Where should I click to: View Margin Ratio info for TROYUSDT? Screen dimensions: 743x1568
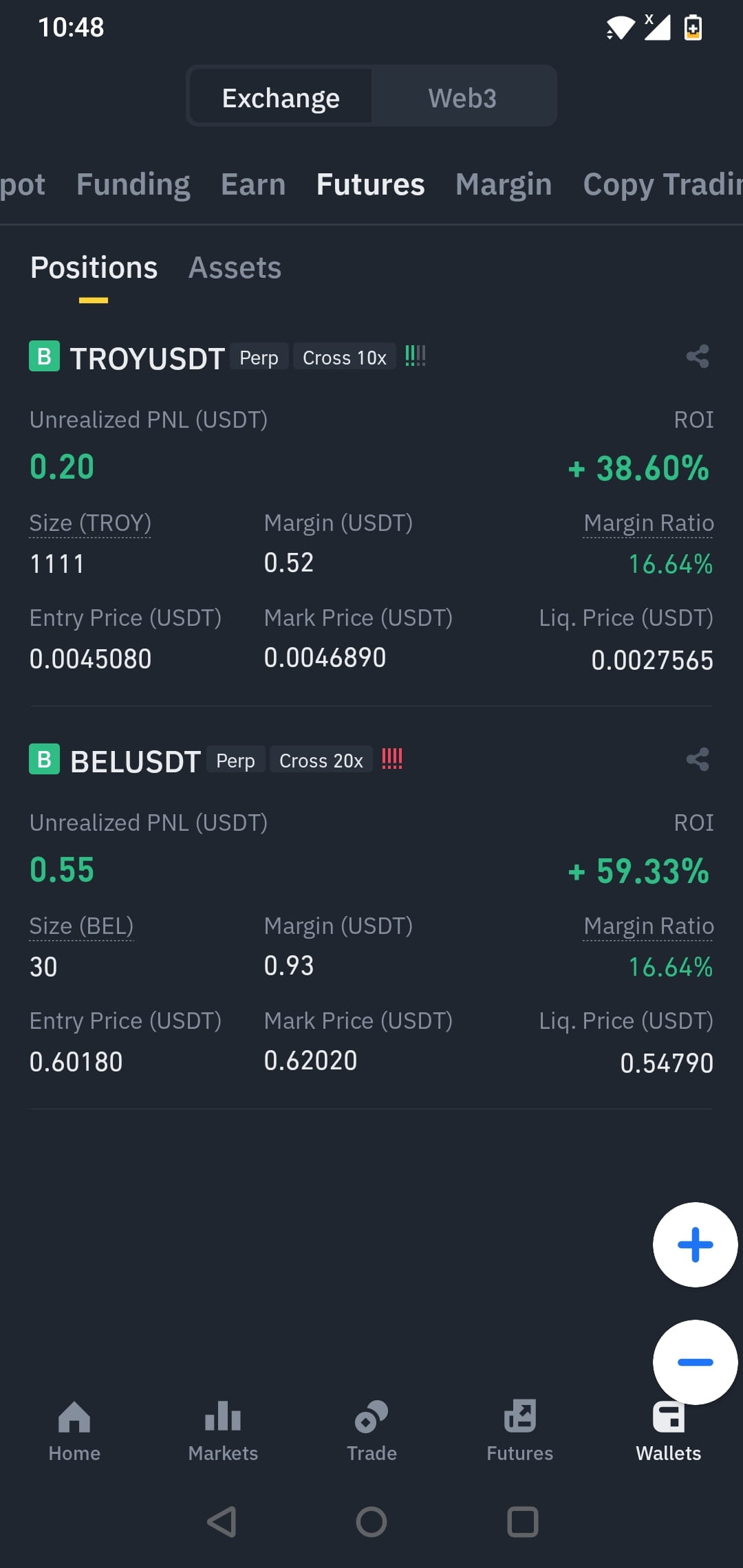(x=648, y=523)
